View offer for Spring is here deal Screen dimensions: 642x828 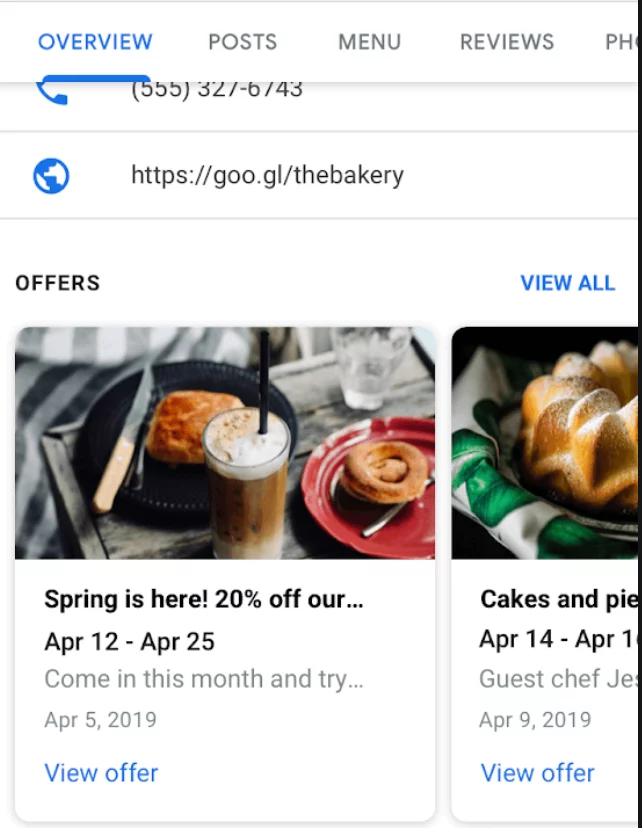click(x=101, y=773)
